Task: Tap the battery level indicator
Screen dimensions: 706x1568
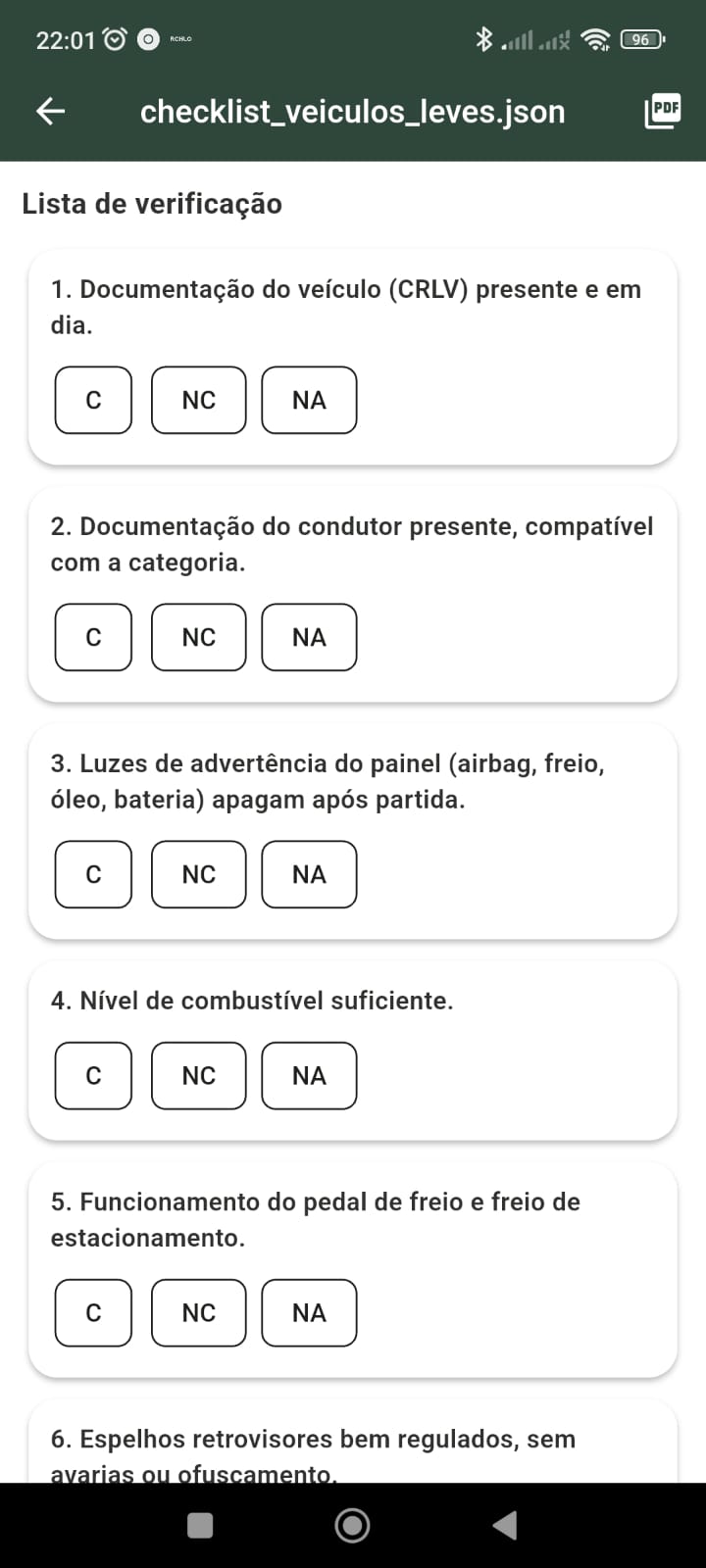Action: [642, 39]
